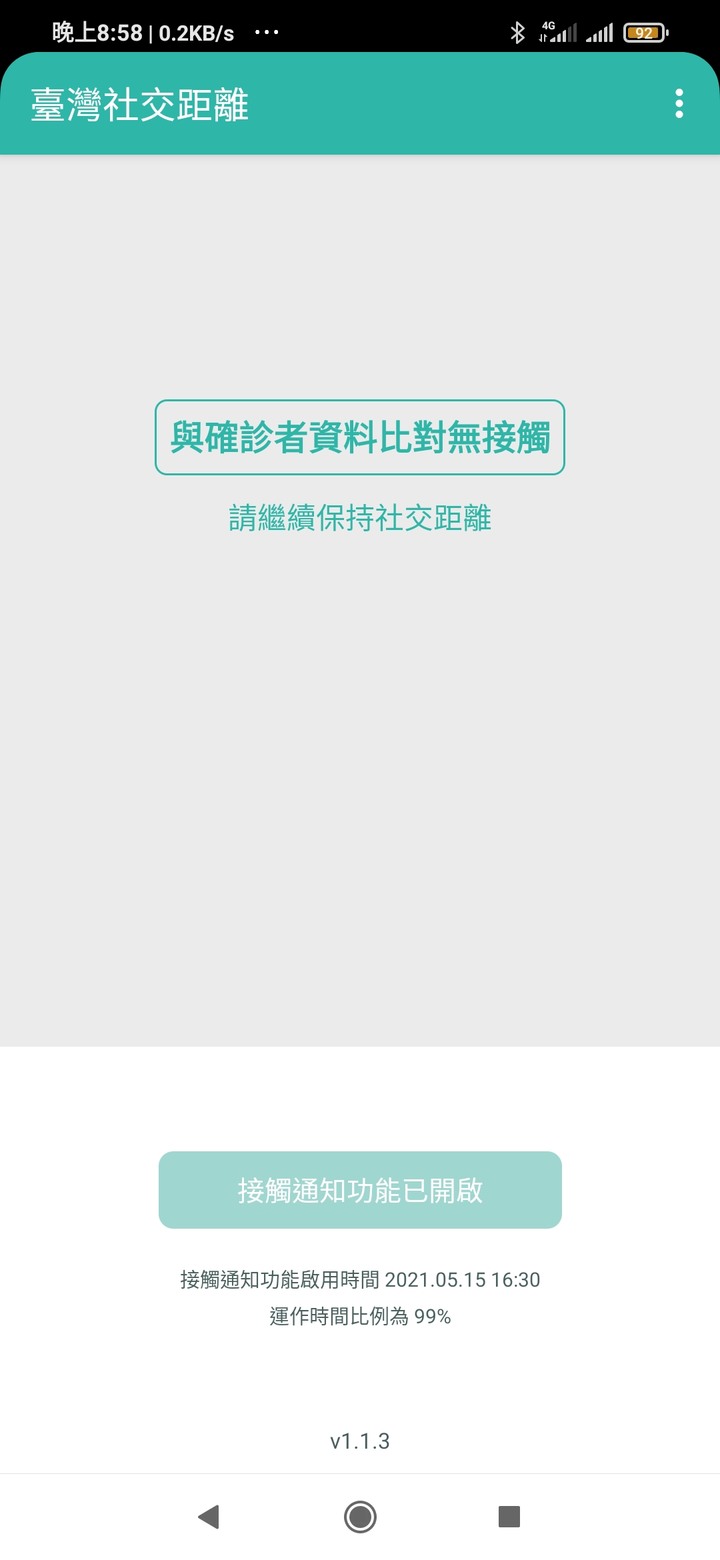Open the three-dot overflow menu

click(x=679, y=104)
